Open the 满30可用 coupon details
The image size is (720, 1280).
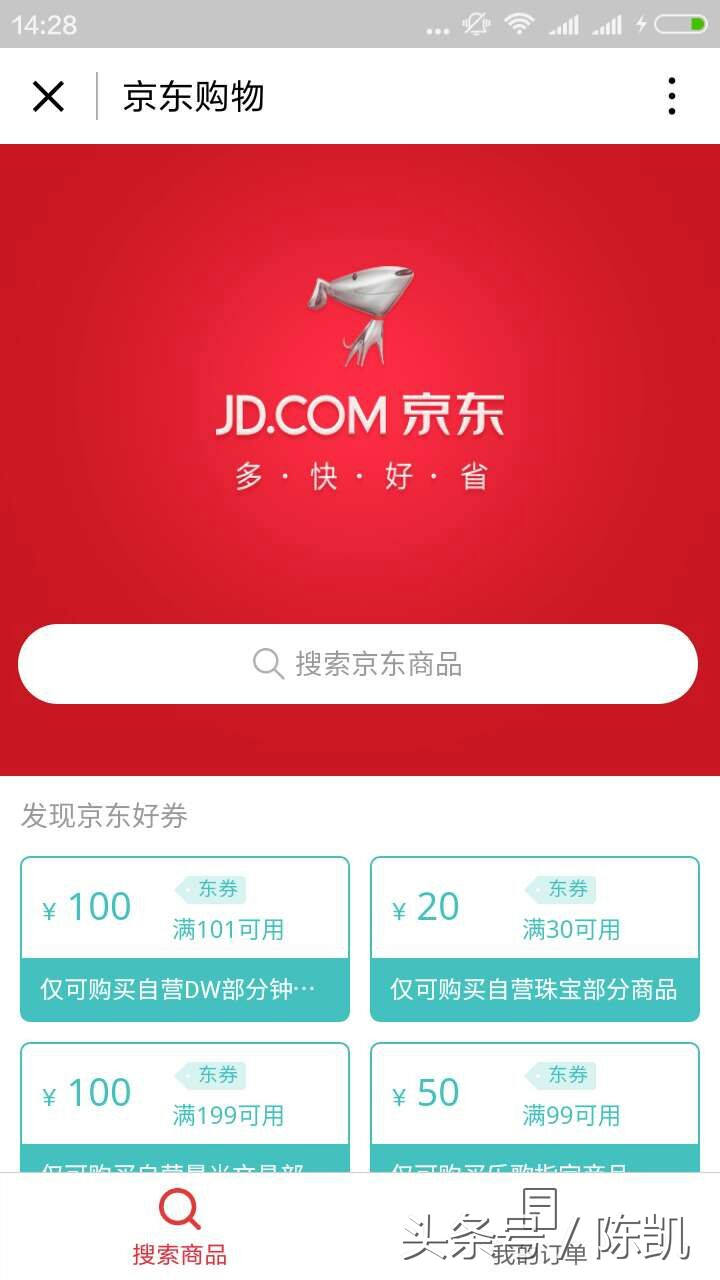click(x=571, y=928)
